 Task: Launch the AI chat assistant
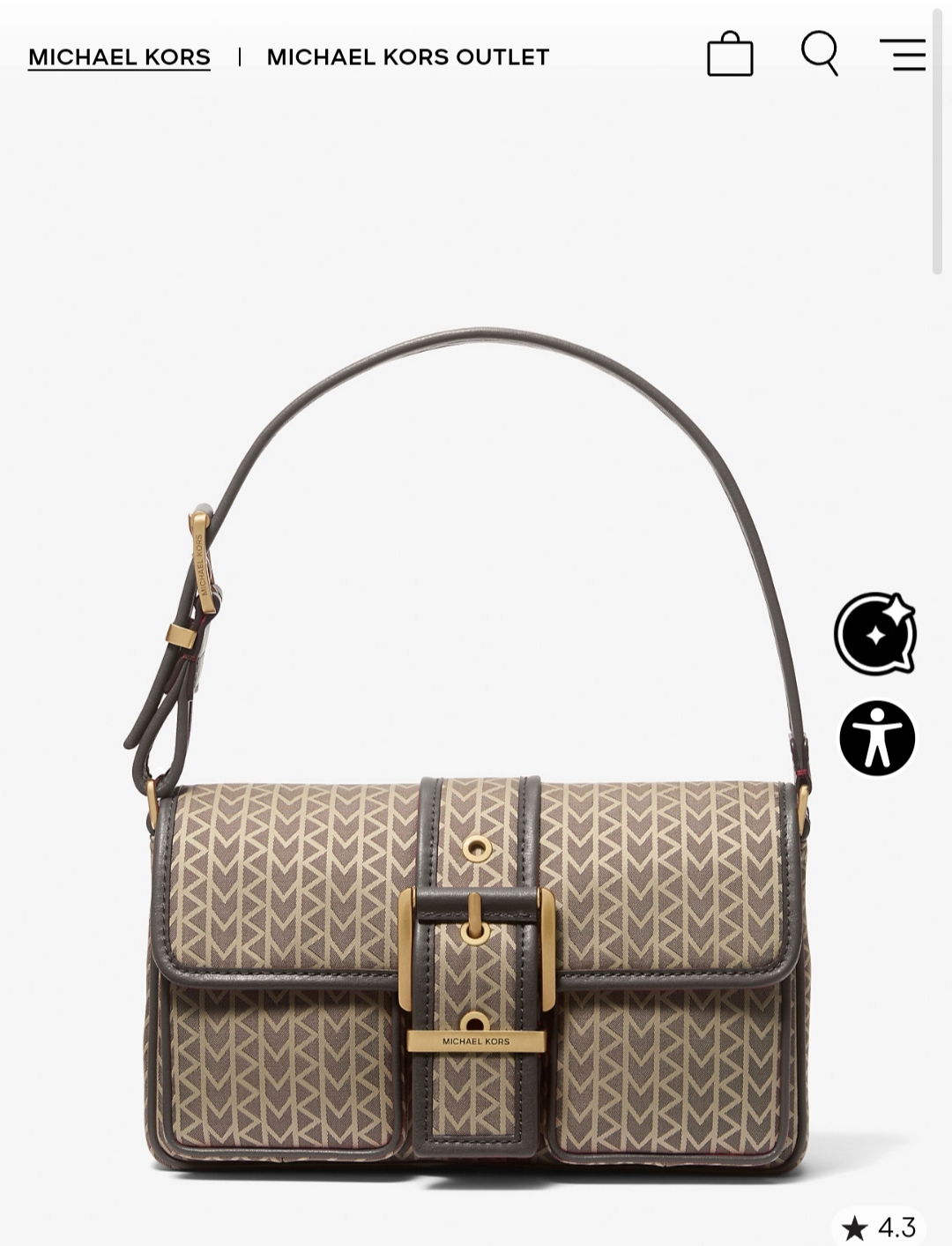[875, 634]
